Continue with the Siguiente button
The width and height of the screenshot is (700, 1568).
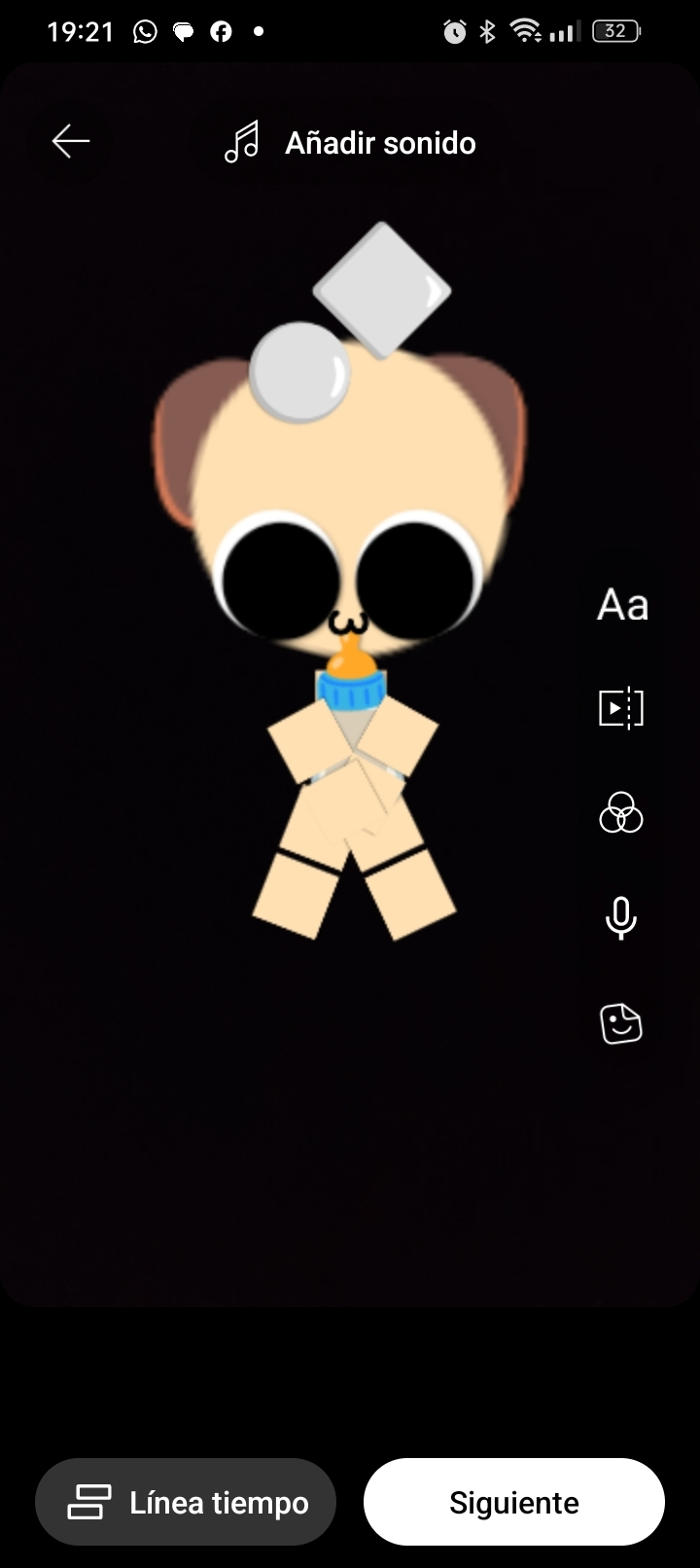click(513, 1502)
